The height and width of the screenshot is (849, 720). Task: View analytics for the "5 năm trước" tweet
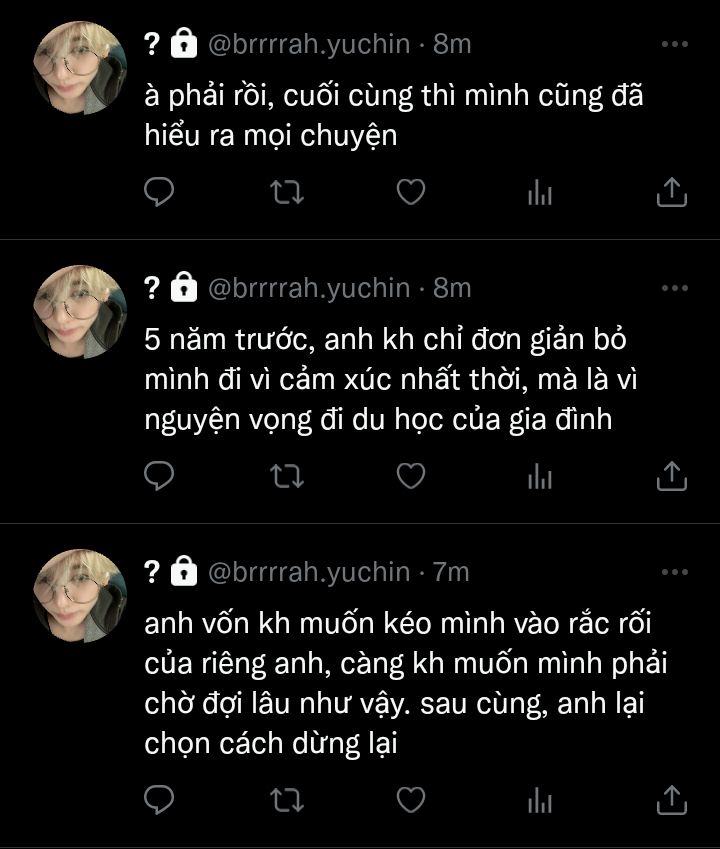coord(540,477)
